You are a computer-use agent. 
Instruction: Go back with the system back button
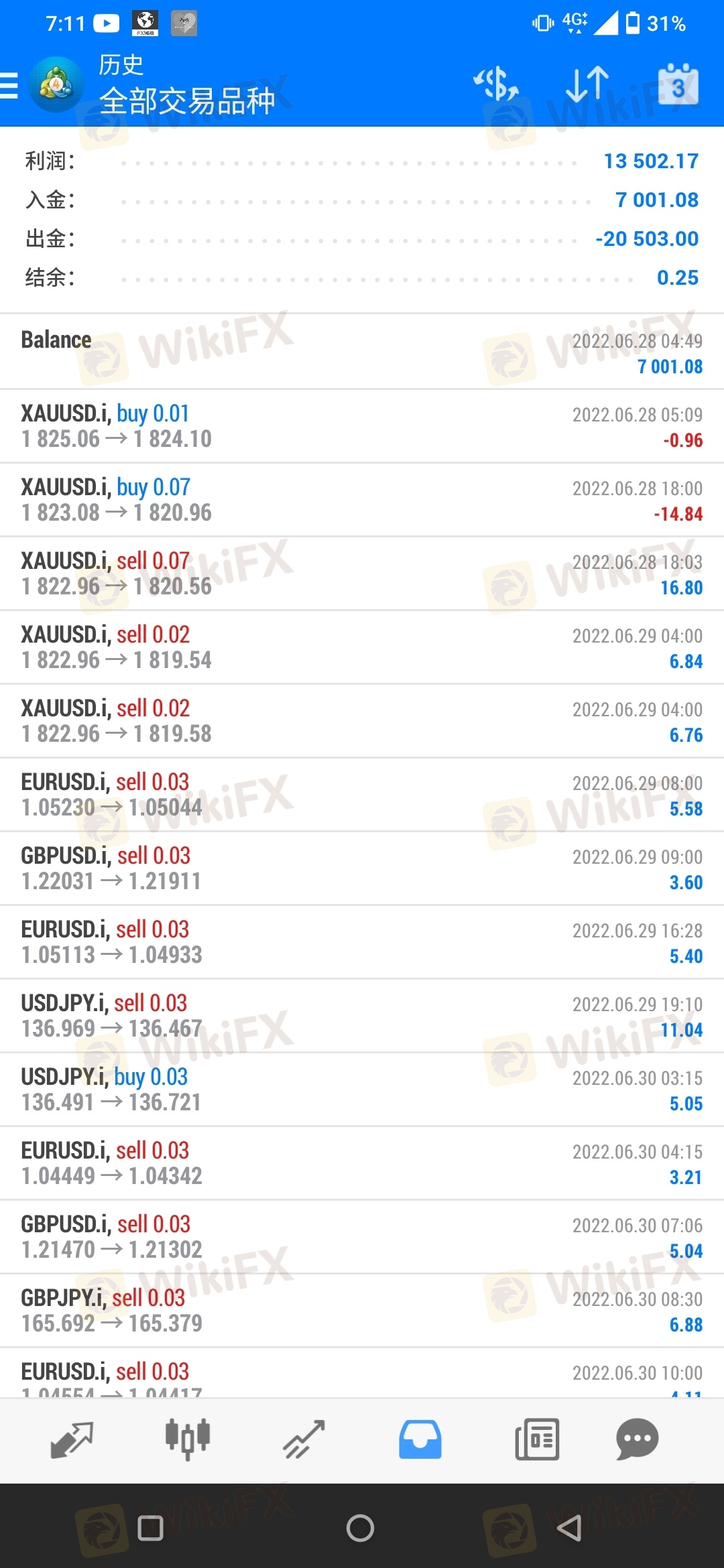click(569, 1528)
